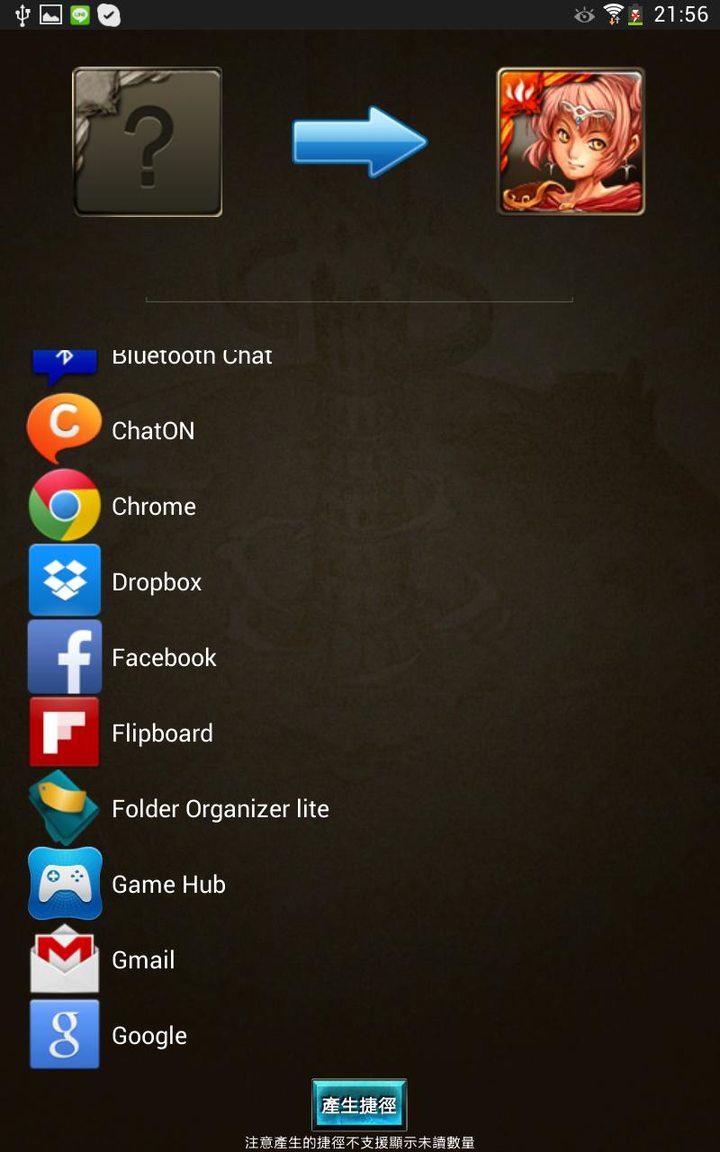Viewport: 720px width, 1152px height.
Task: Pick Game Hub from the list
Action: pyautogui.click(x=168, y=884)
